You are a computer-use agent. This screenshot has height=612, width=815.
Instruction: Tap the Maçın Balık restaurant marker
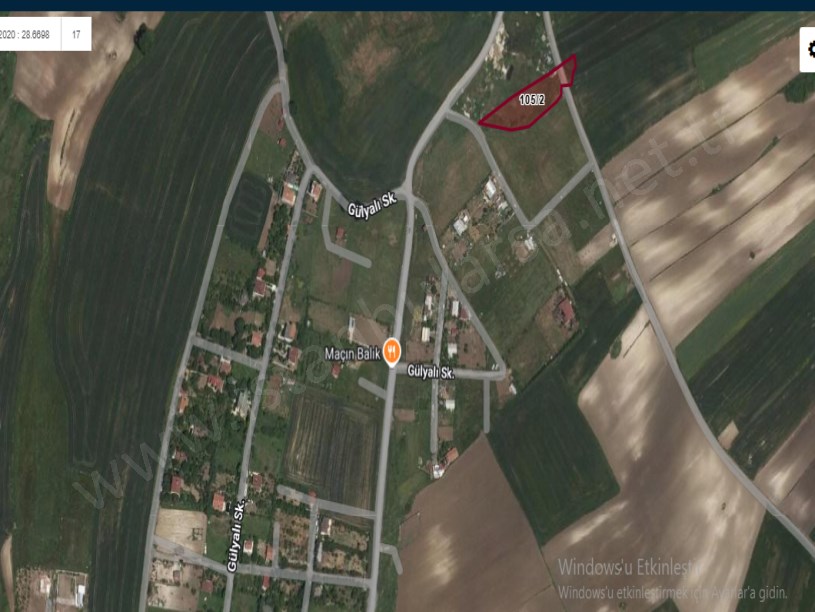392,350
